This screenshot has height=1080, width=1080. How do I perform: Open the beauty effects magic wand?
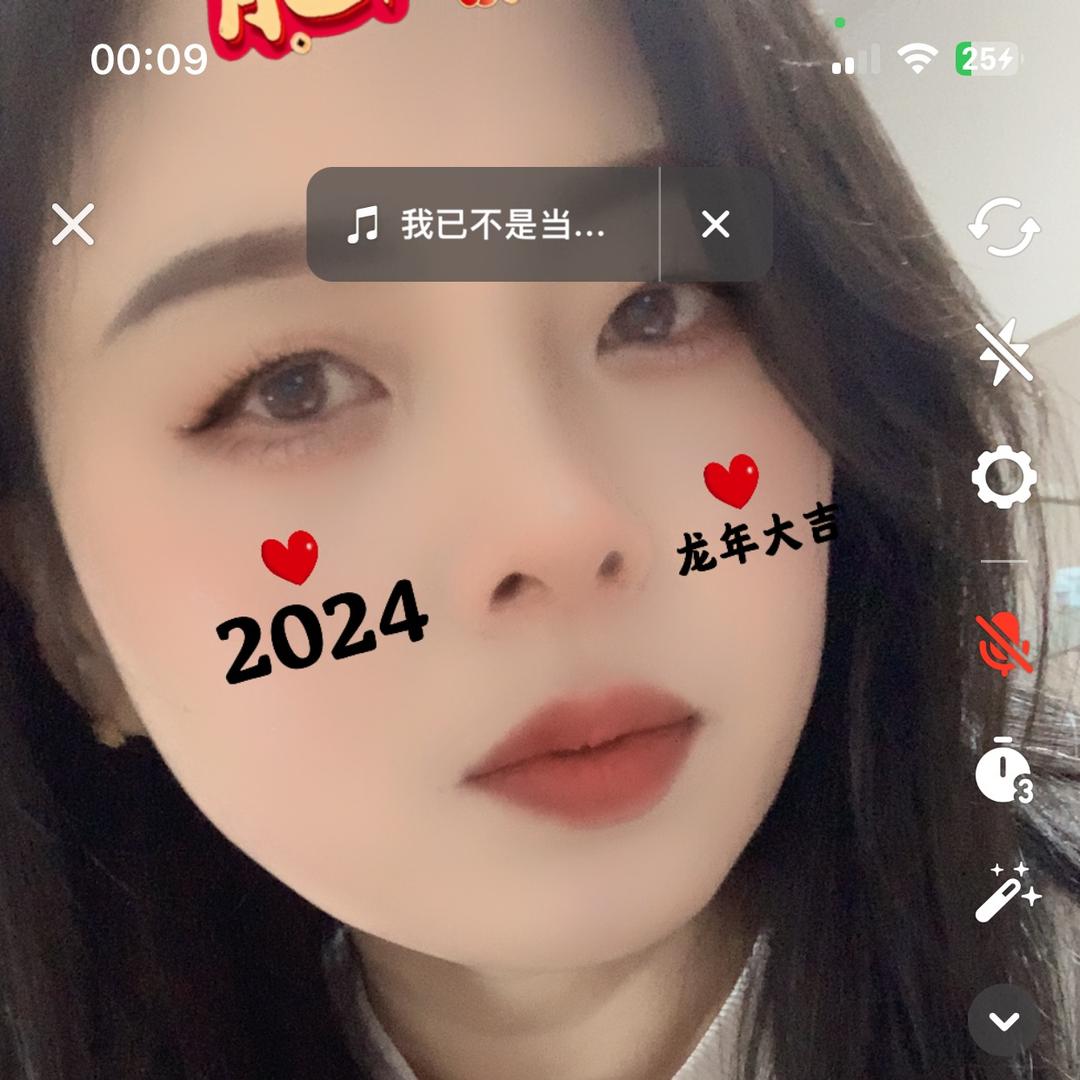(x=1004, y=893)
